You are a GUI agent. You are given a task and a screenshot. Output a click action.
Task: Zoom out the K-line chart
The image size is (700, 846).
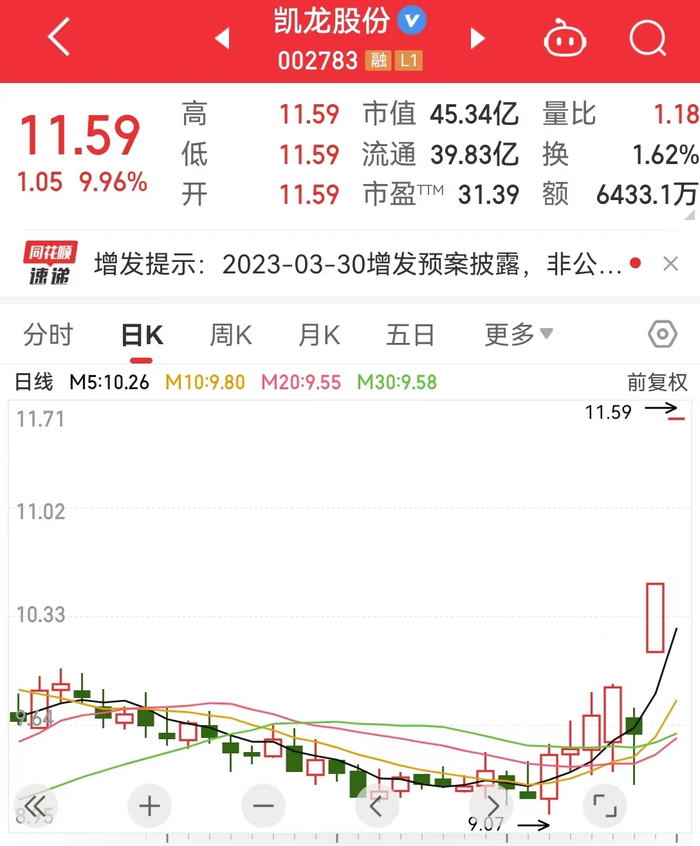[263, 804]
